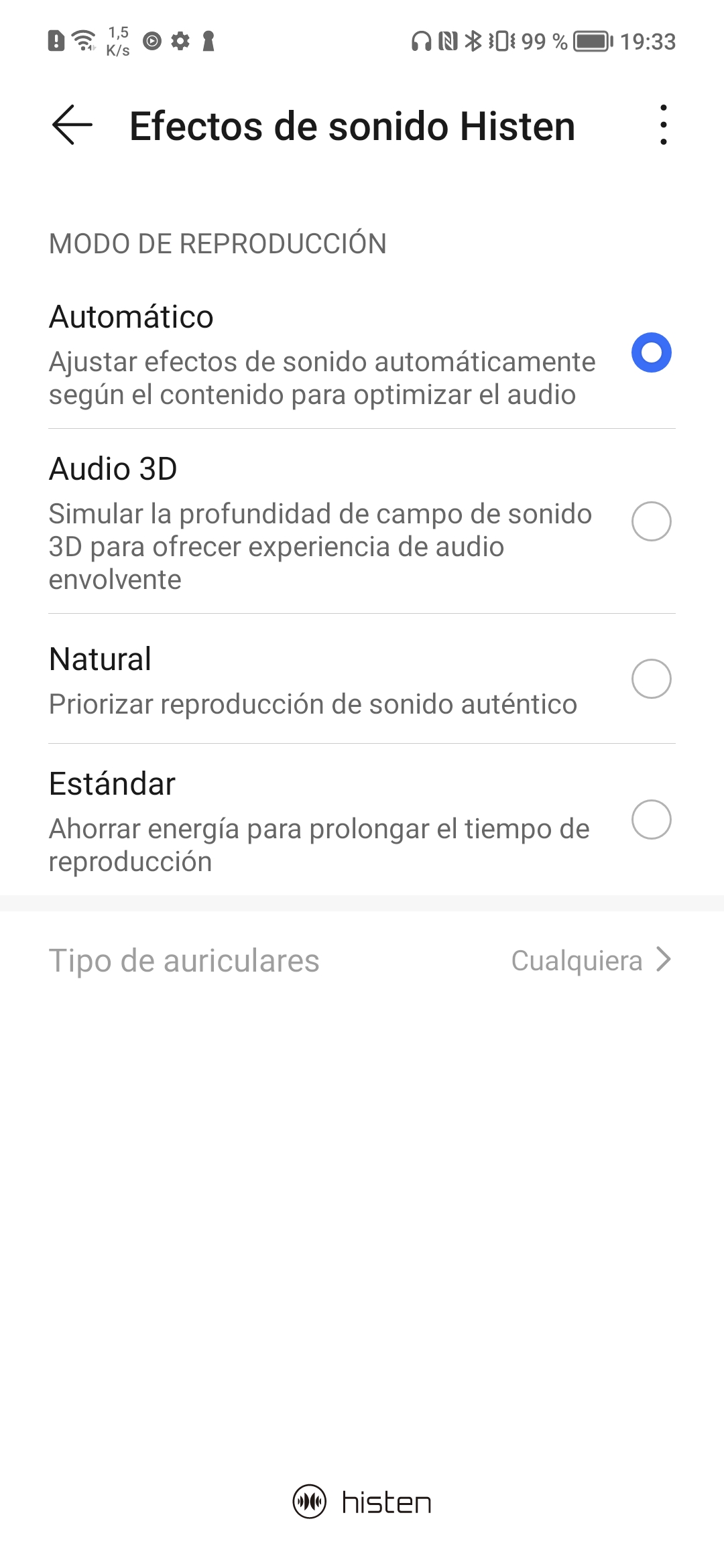The image size is (724, 1568).
Task: Select the Automático playback mode
Action: [x=362, y=354]
